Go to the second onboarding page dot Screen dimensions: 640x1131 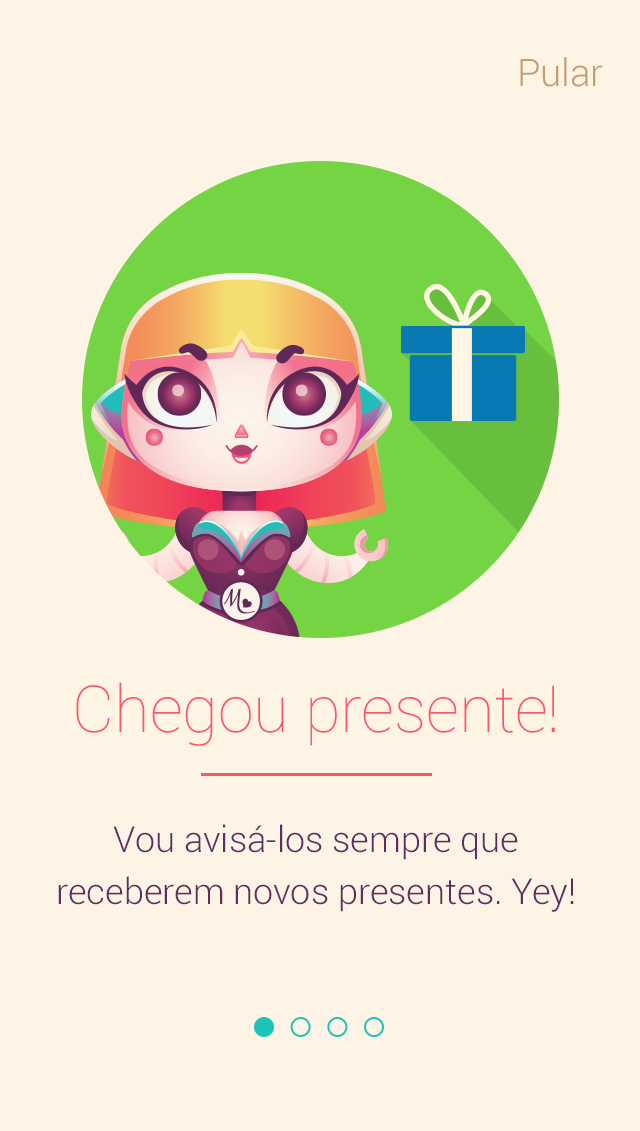300,1027
